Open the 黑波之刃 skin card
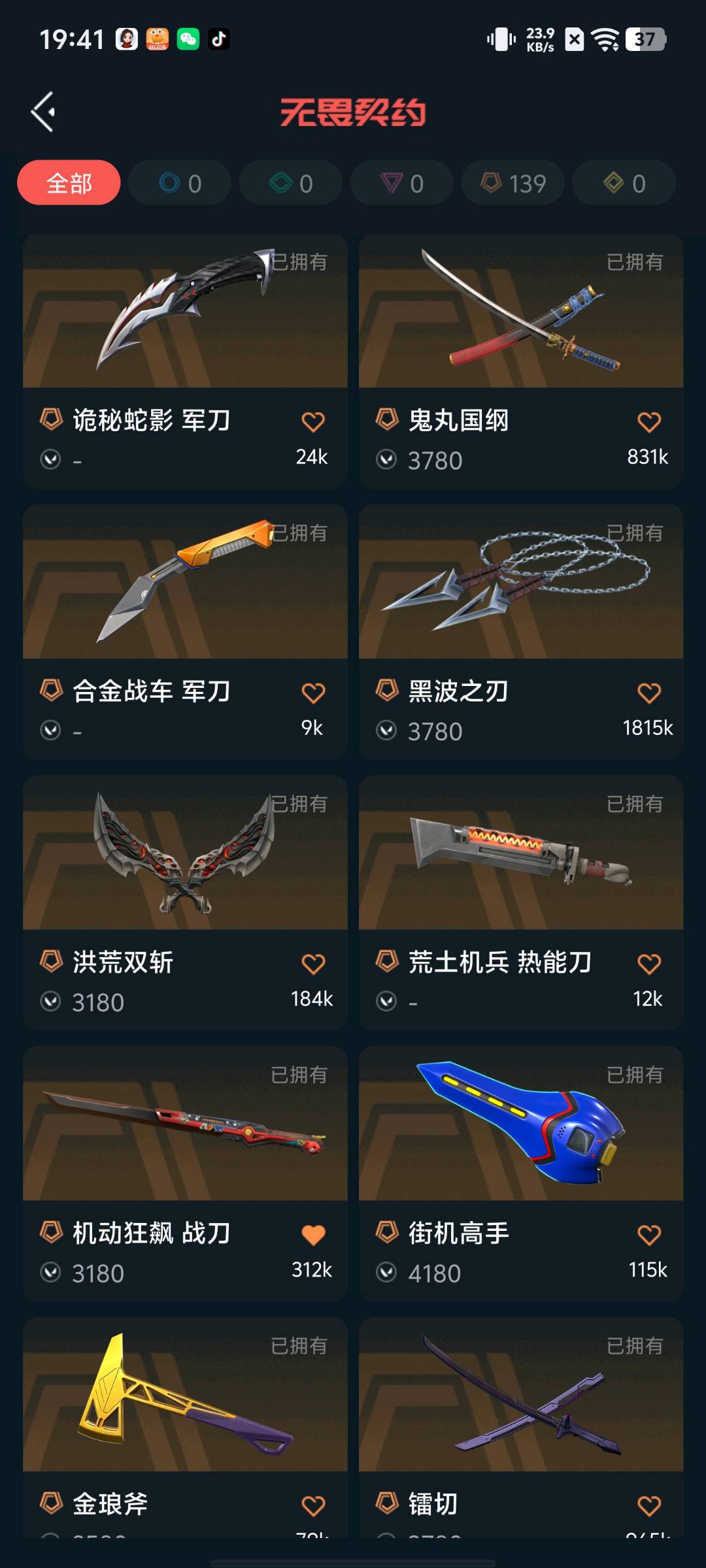Screen dimensions: 706x1568 coord(521,583)
